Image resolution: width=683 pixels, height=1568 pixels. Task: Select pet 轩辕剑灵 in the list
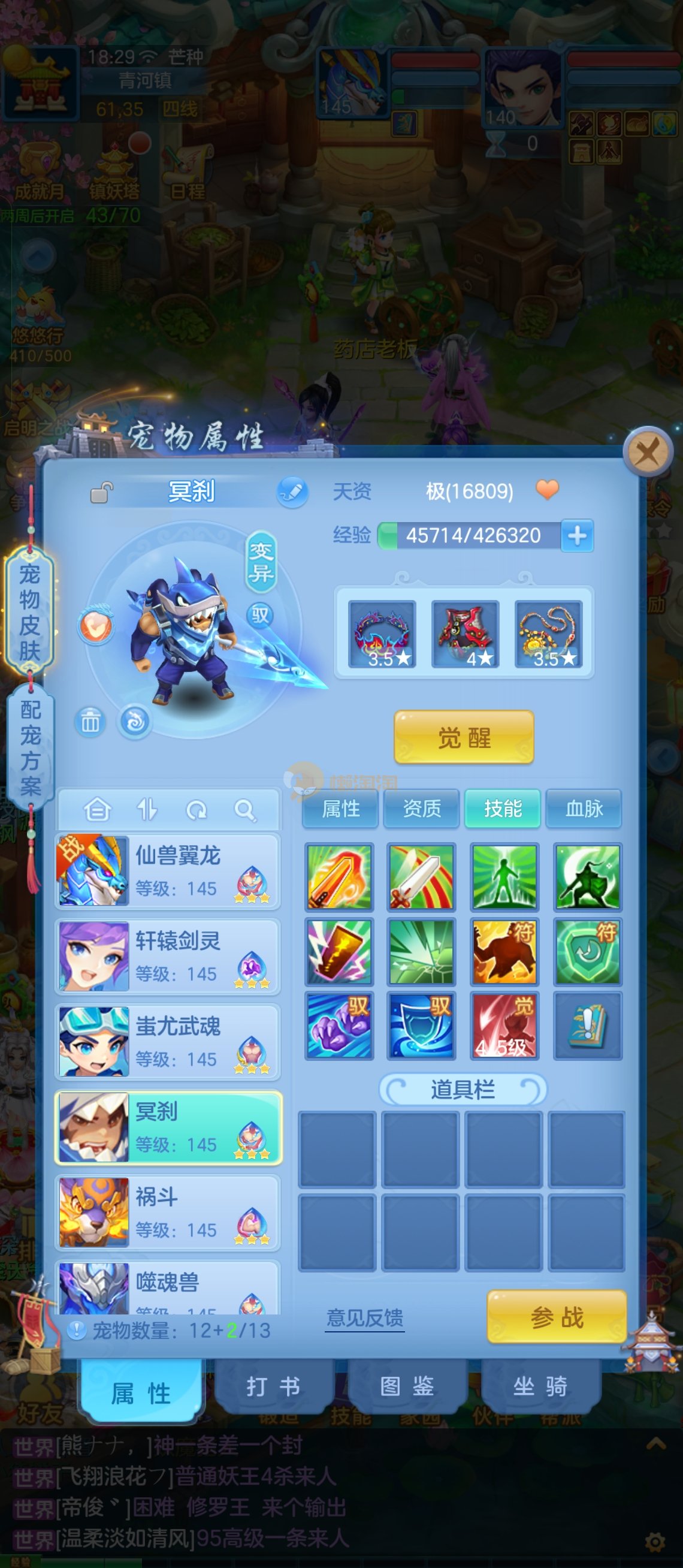pos(168,956)
